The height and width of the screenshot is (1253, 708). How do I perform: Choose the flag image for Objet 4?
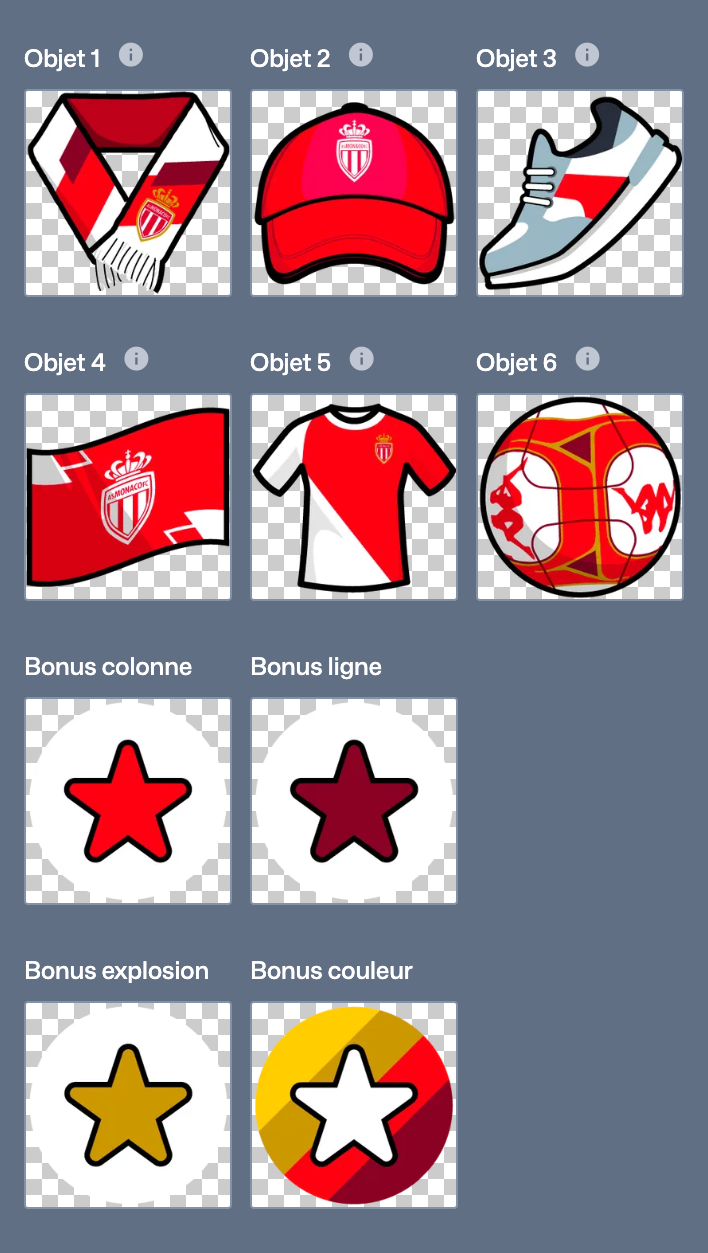tap(128, 497)
